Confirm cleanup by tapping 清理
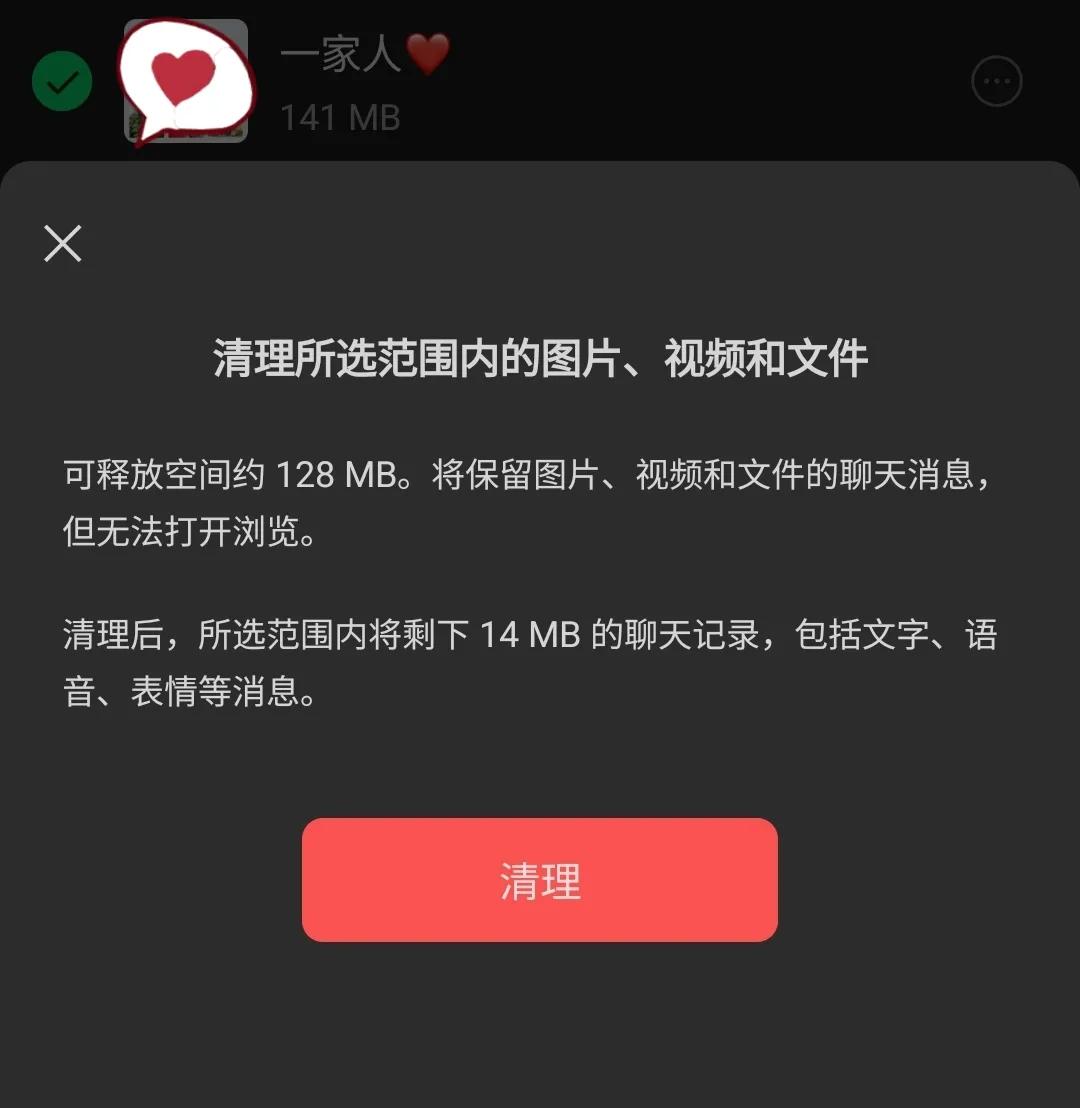This screenshot has width=1080, height=1108. tap(539, 879)
